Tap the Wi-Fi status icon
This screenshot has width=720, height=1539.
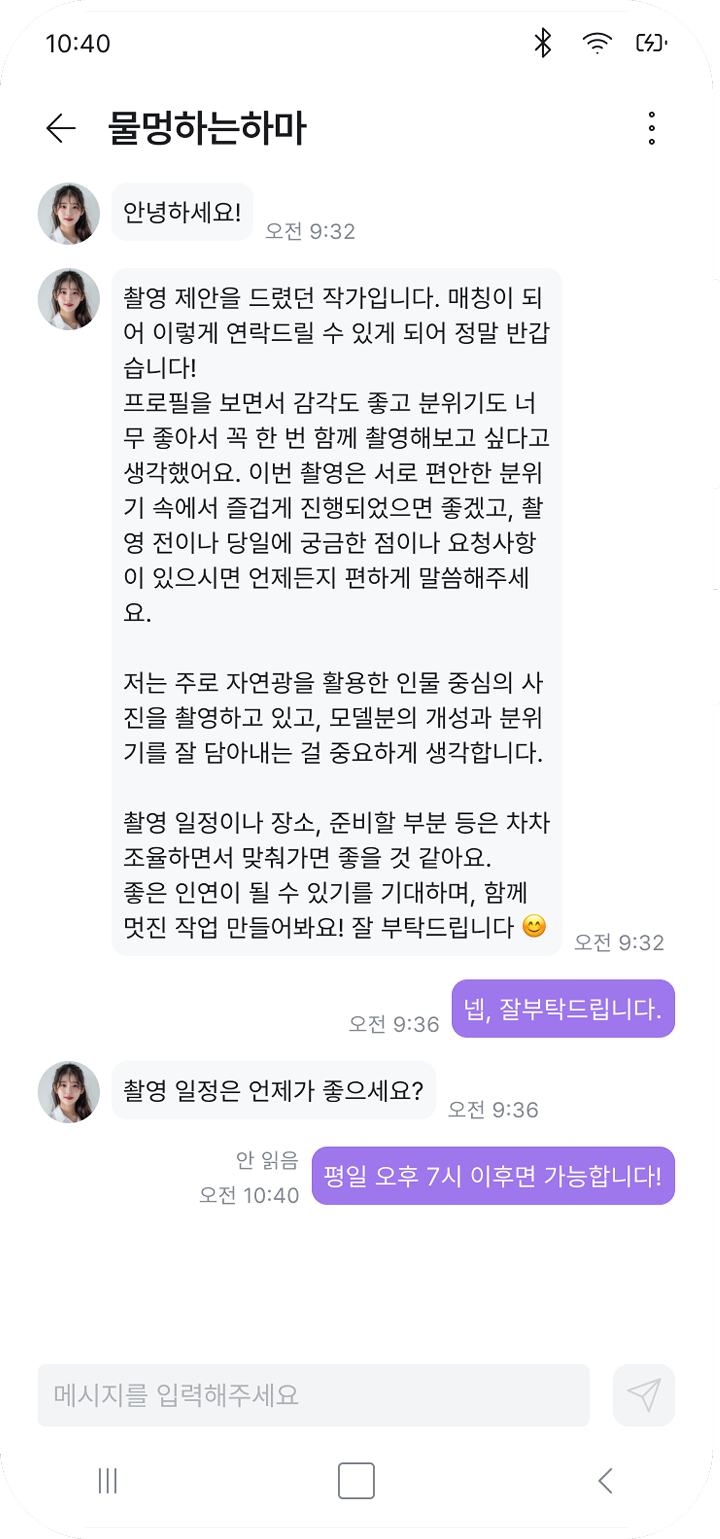[597, 43]
